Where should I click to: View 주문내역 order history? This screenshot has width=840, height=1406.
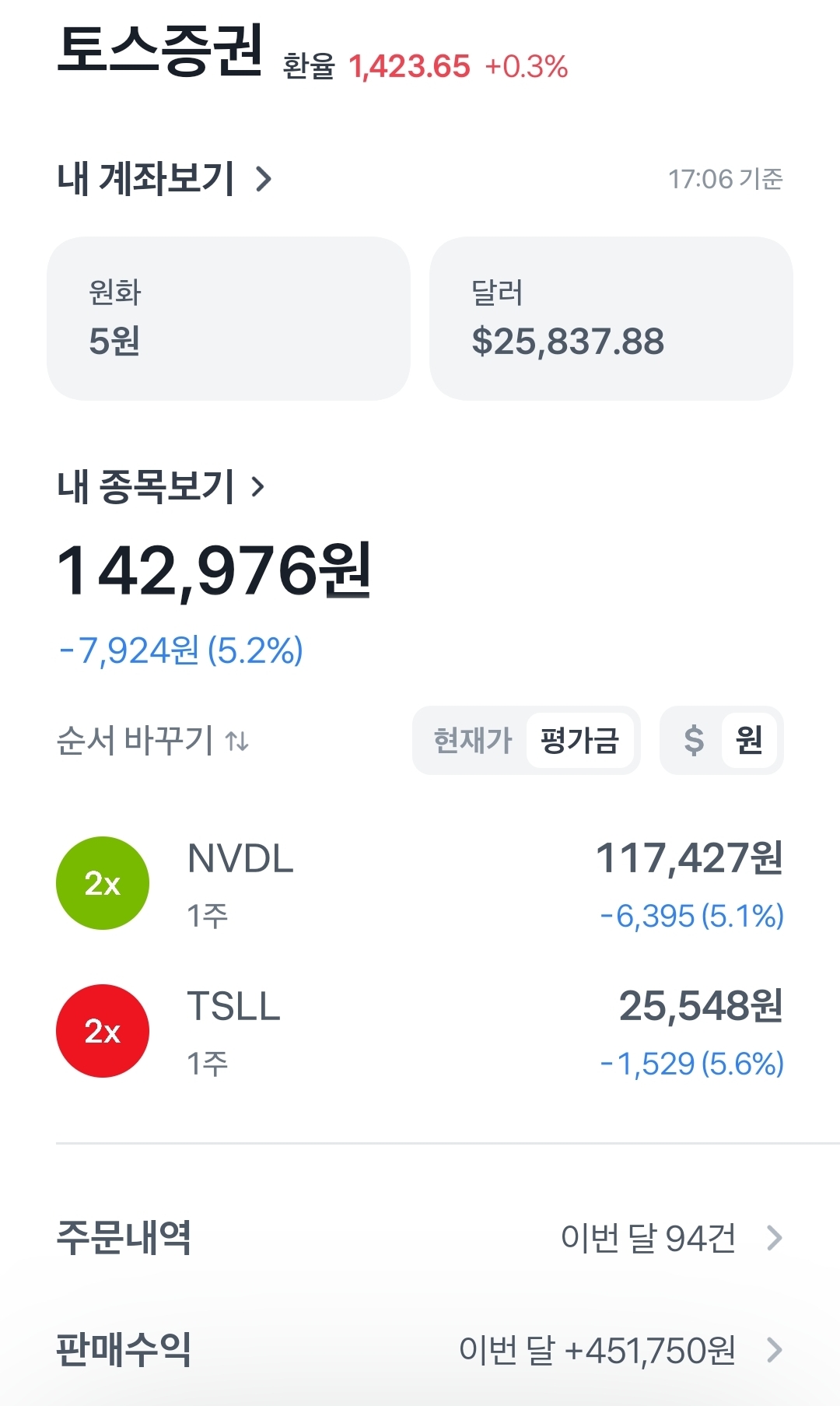tap(419, 1237)
